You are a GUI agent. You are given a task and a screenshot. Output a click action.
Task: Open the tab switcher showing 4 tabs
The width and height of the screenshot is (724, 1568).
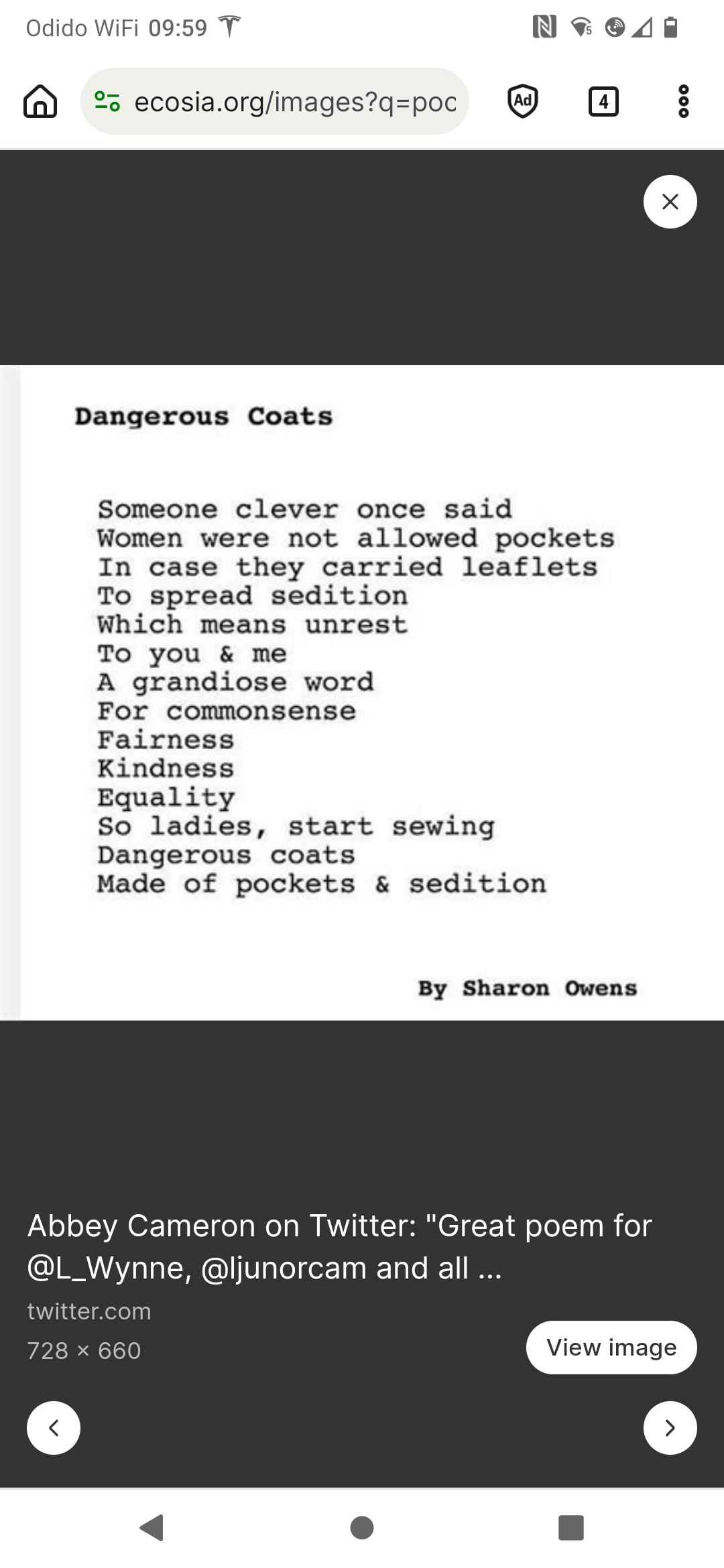point(603,102)
